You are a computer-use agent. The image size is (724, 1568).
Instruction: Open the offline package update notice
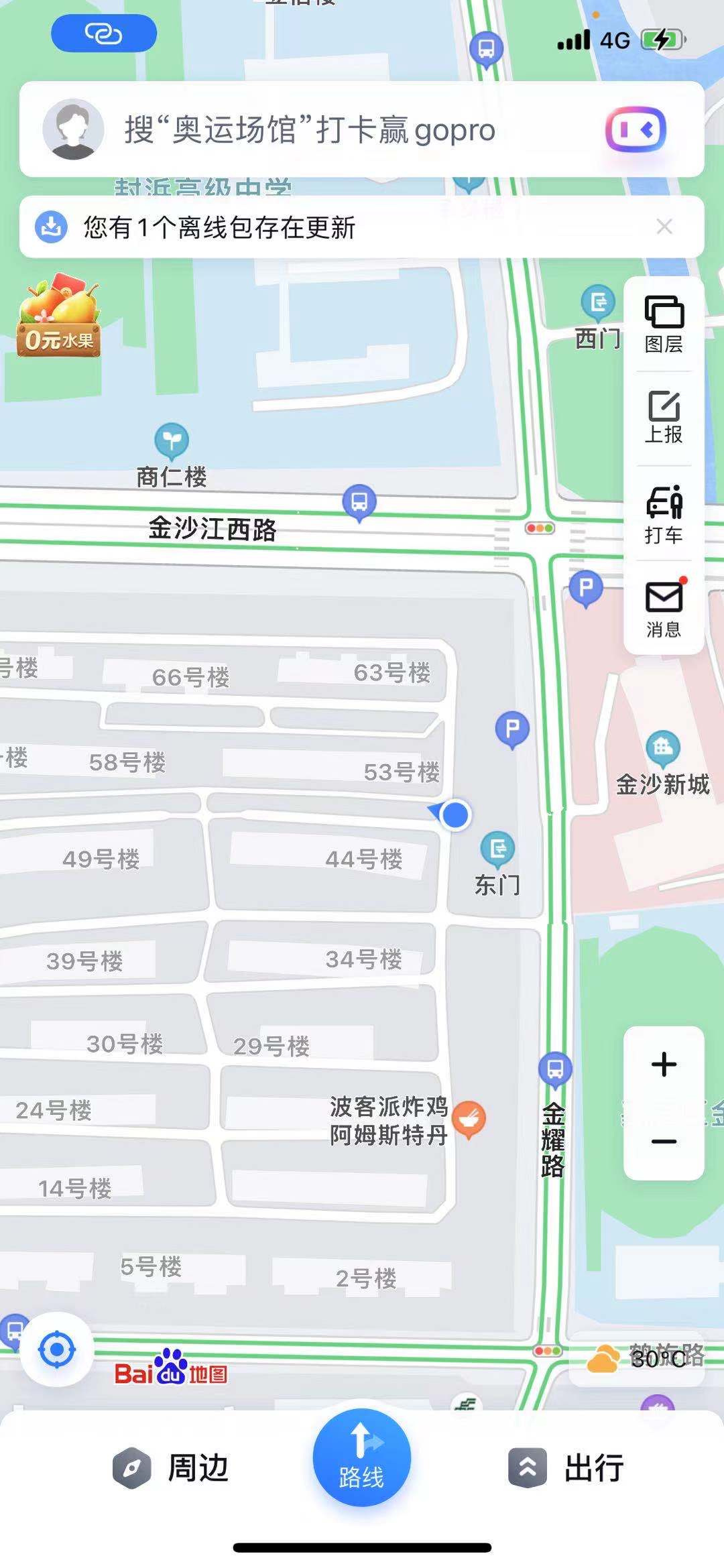pos(220,228)
